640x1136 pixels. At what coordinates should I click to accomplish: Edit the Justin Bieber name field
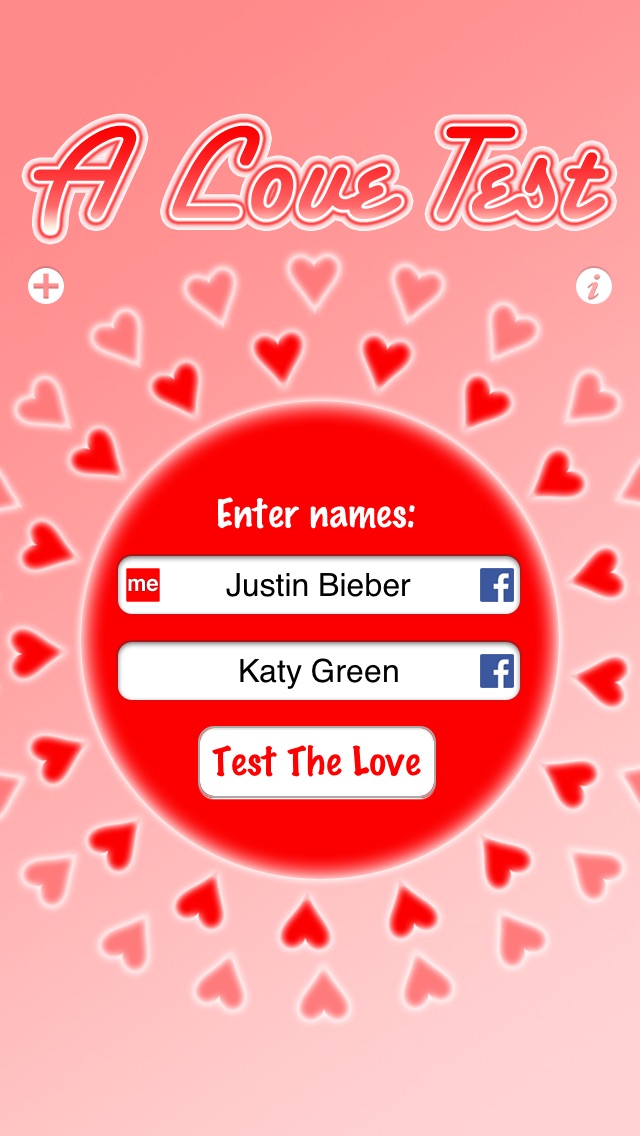pos(318,585)
